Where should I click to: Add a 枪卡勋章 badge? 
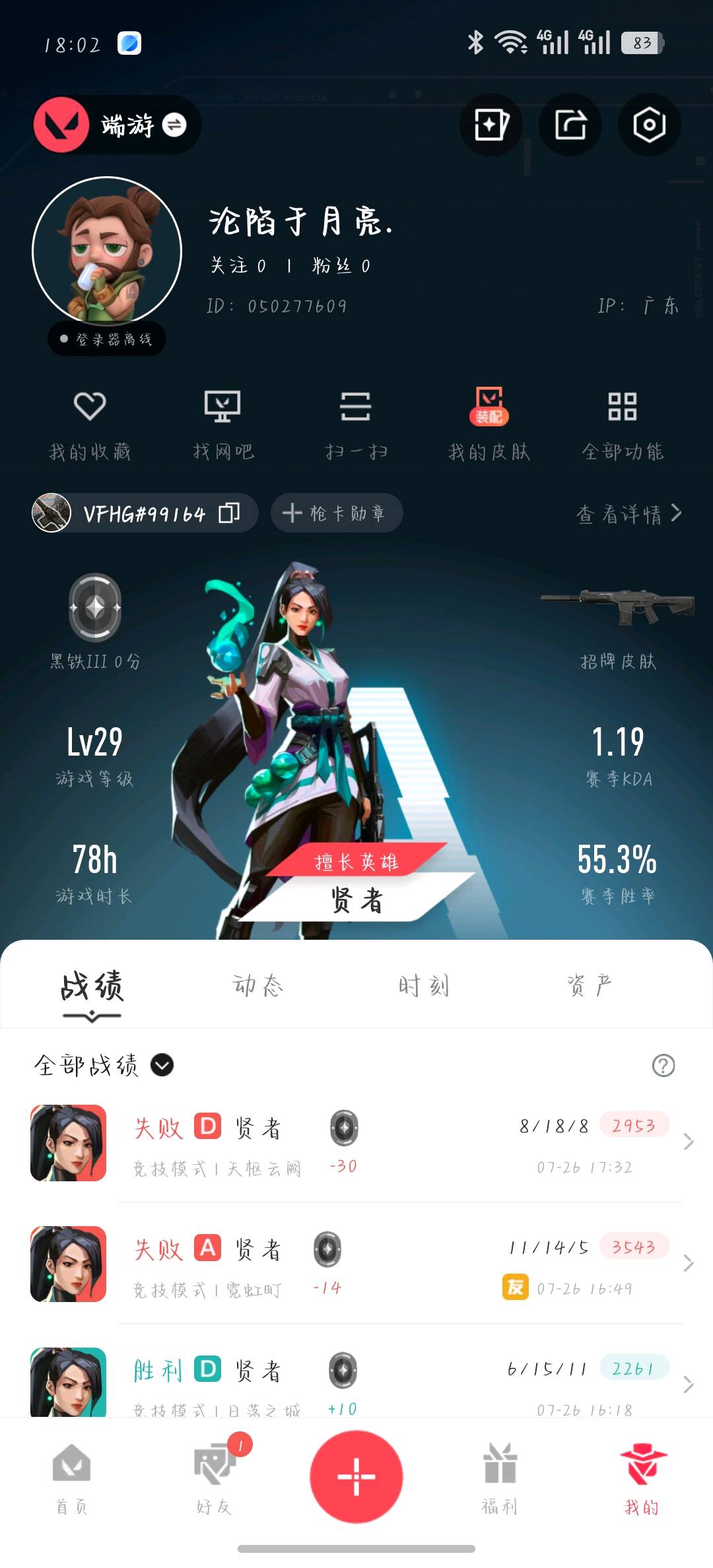pyautogui.click(x=337, y=513)
